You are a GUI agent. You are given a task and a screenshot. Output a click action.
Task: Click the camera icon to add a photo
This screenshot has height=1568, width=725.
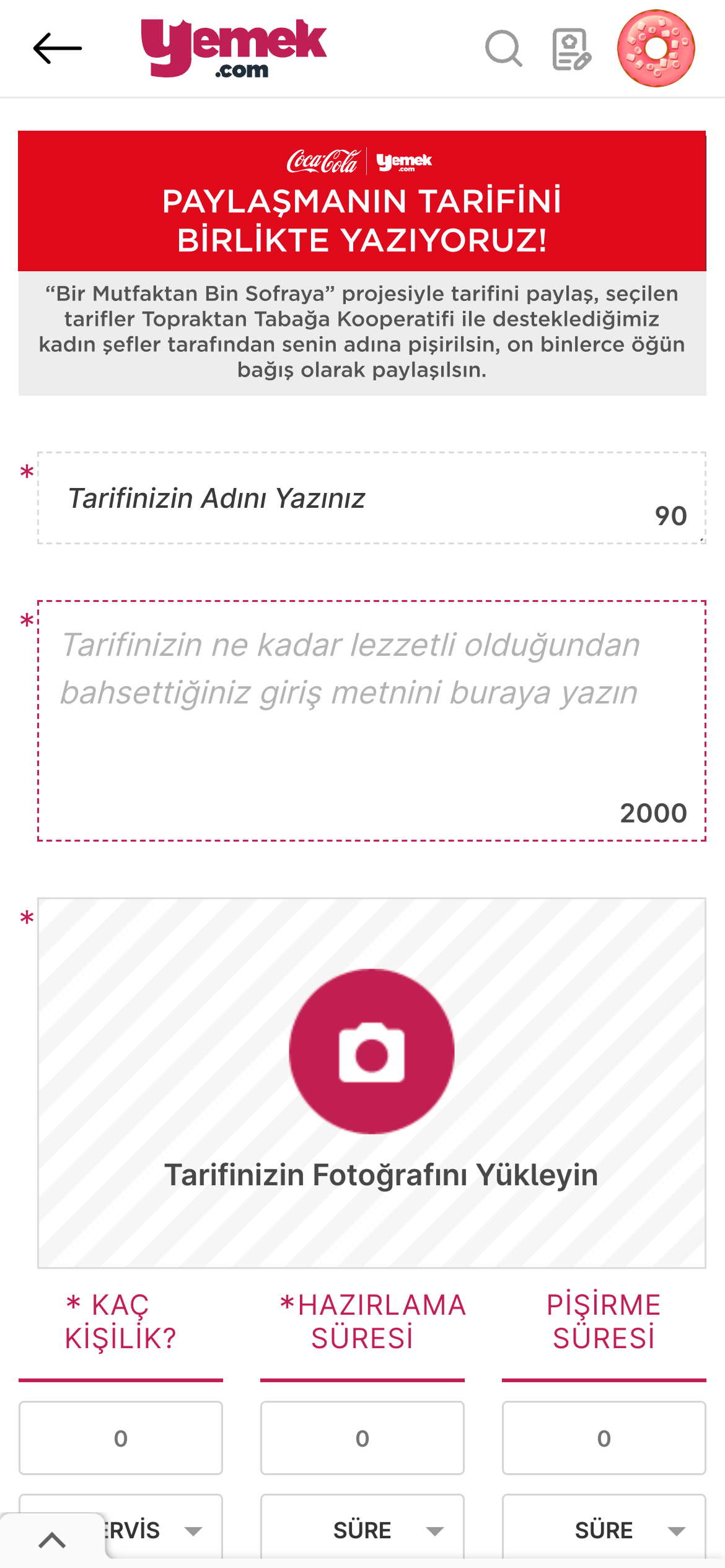coord(372,1053)
